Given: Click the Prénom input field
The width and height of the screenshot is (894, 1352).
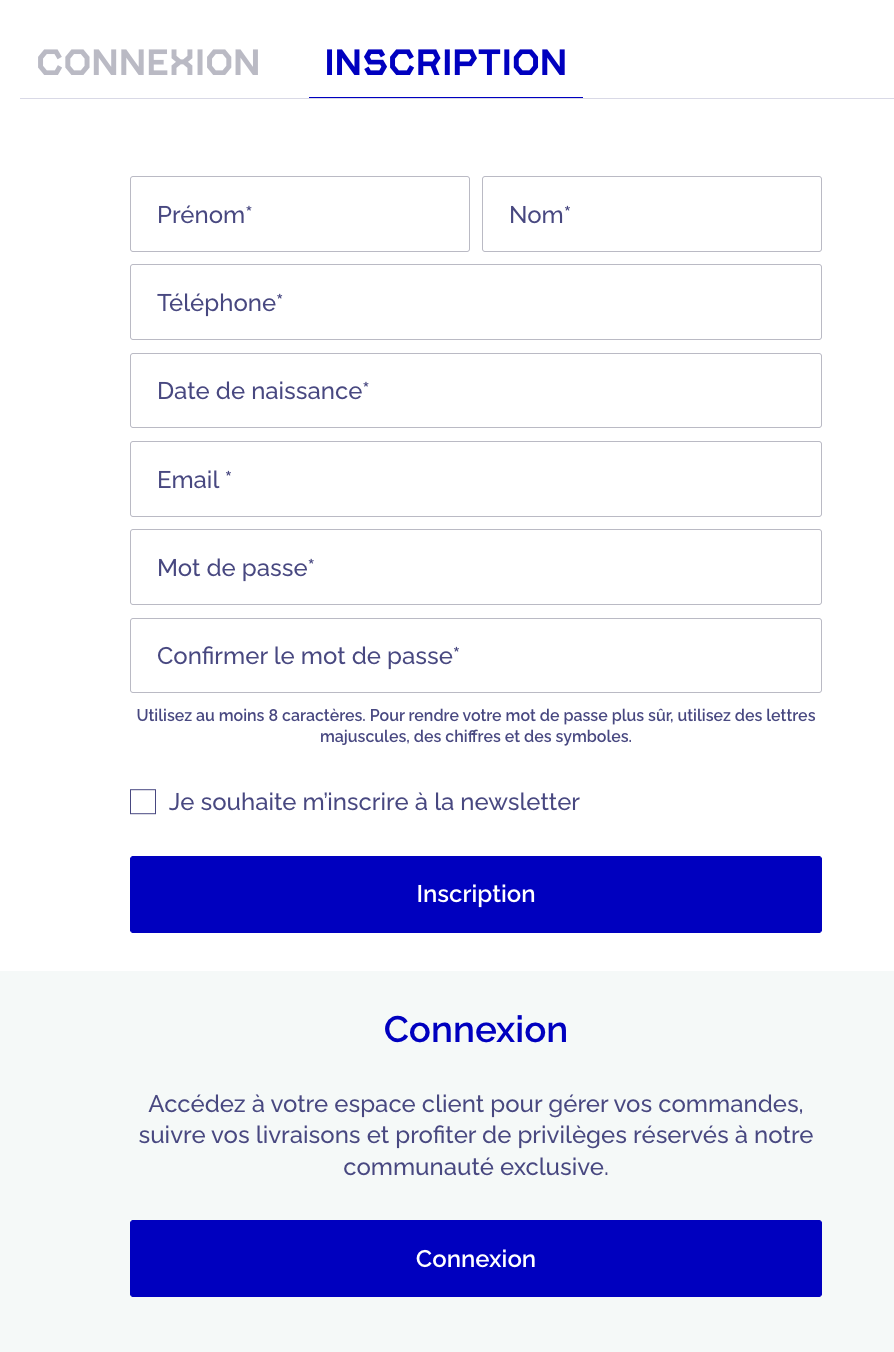Looking at the screenshot, I should (299, 213).
